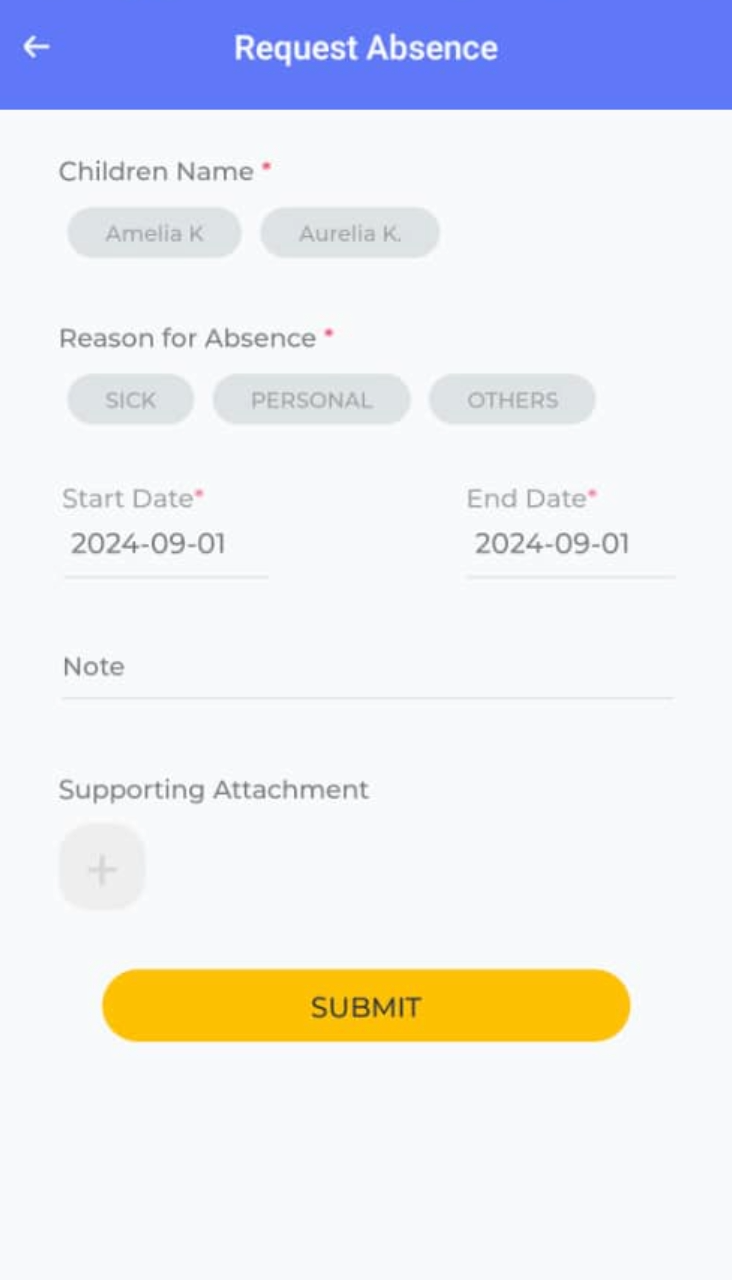Viewport: 732px width, 1280px height.
Task: Choose PERSONAL as the absence reason
Action: [x=311, y=400]
